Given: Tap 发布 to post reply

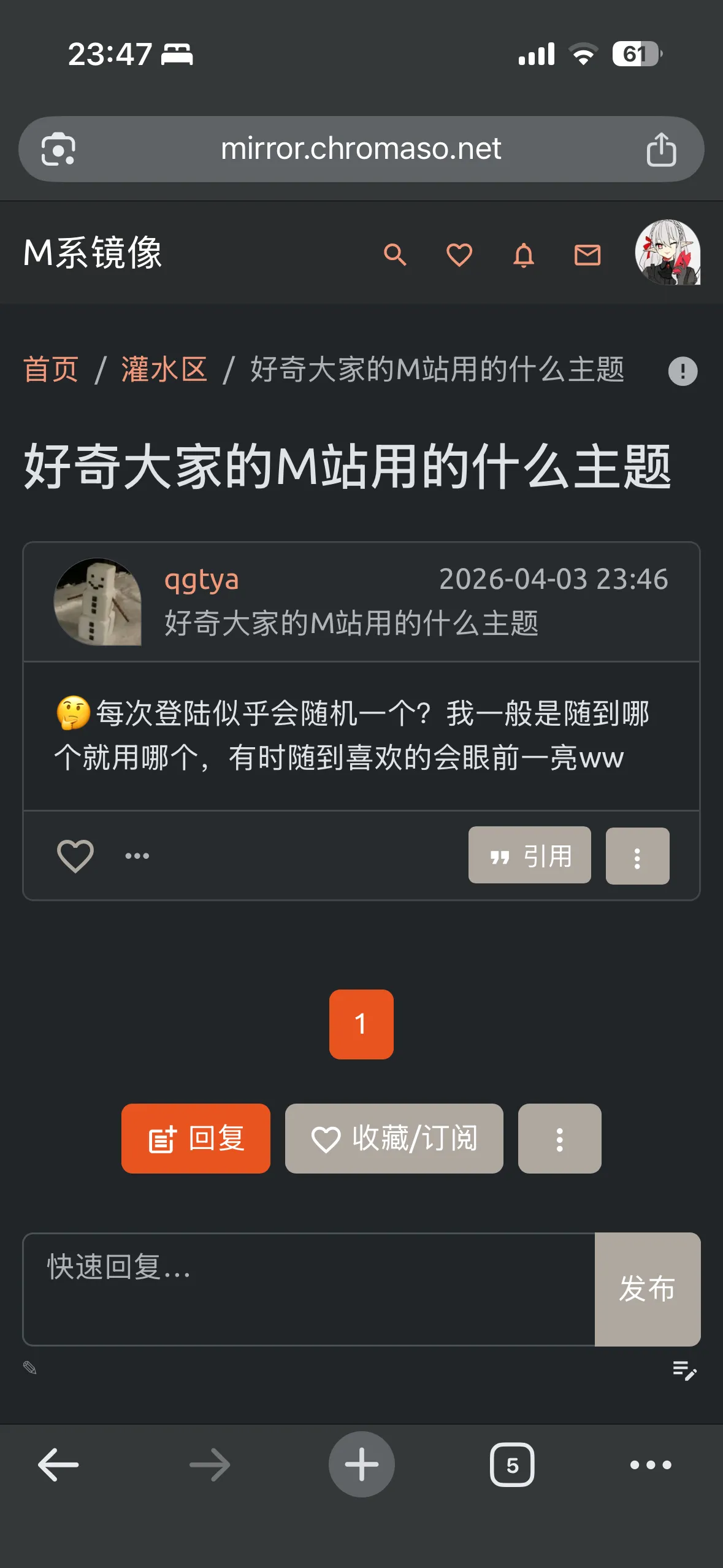Looking at the screenshot, I should pos(647,1289).
